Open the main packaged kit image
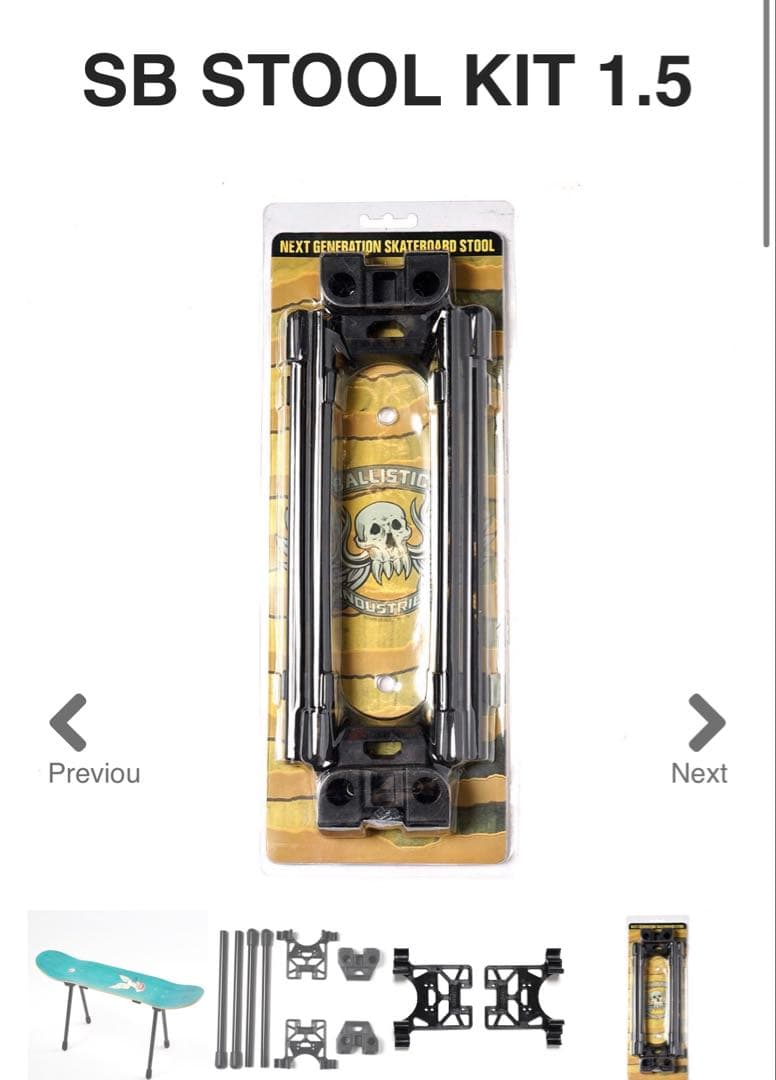Viewport: 776px width, 1080px height. [x=388, y=535]
